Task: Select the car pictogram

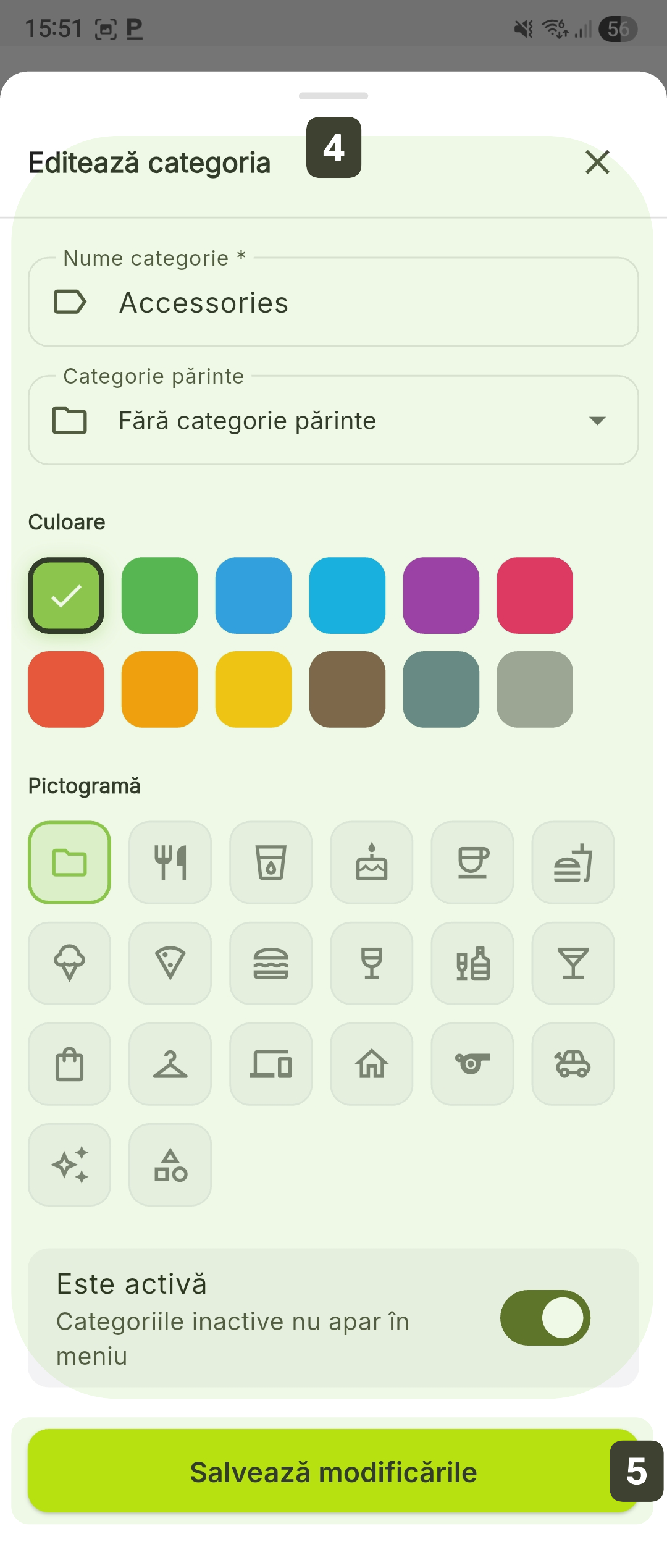Action: tap(573, 1064)
